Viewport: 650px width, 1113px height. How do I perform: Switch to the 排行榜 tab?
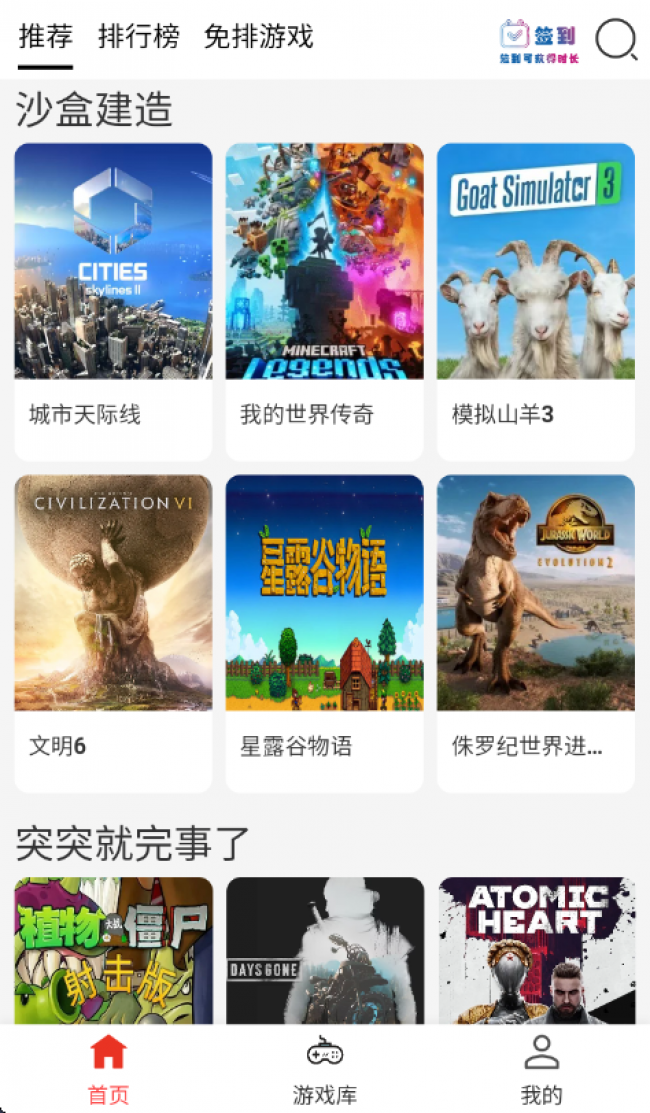tap(139, 38)
